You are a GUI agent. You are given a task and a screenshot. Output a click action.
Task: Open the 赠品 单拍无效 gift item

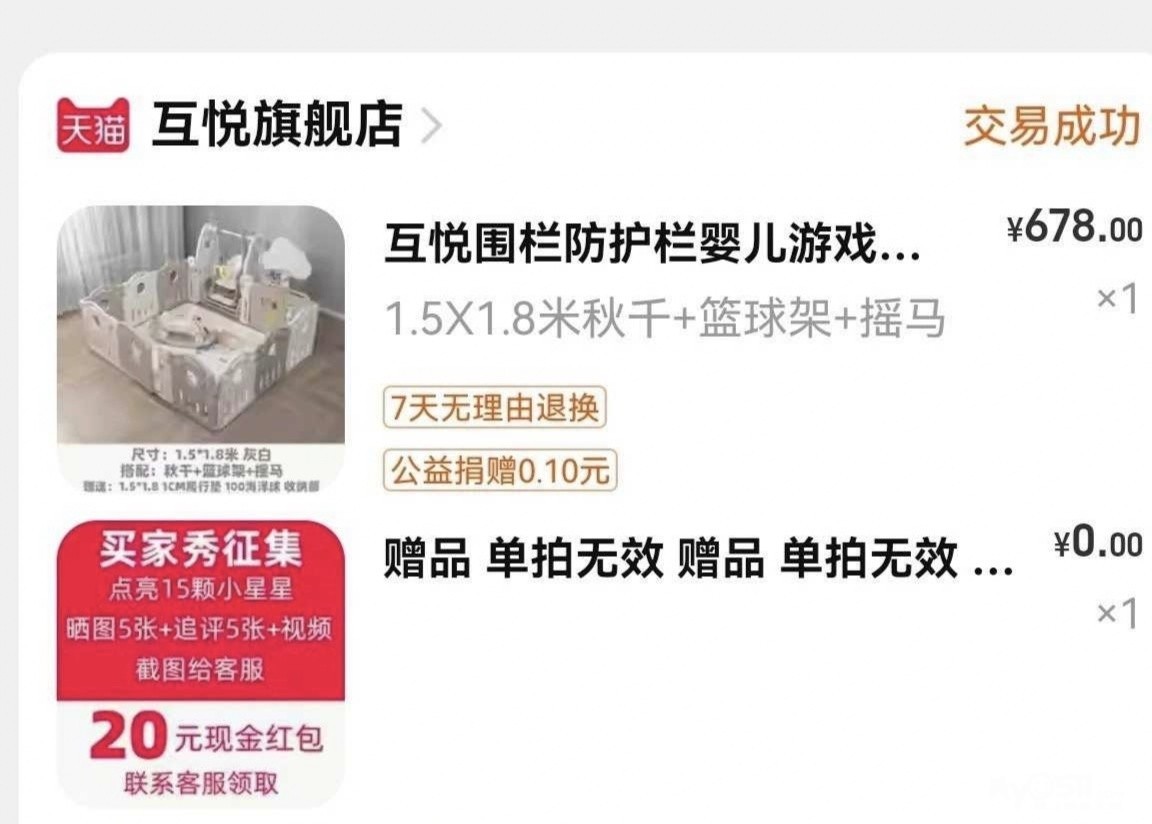[x=698, y=558]
